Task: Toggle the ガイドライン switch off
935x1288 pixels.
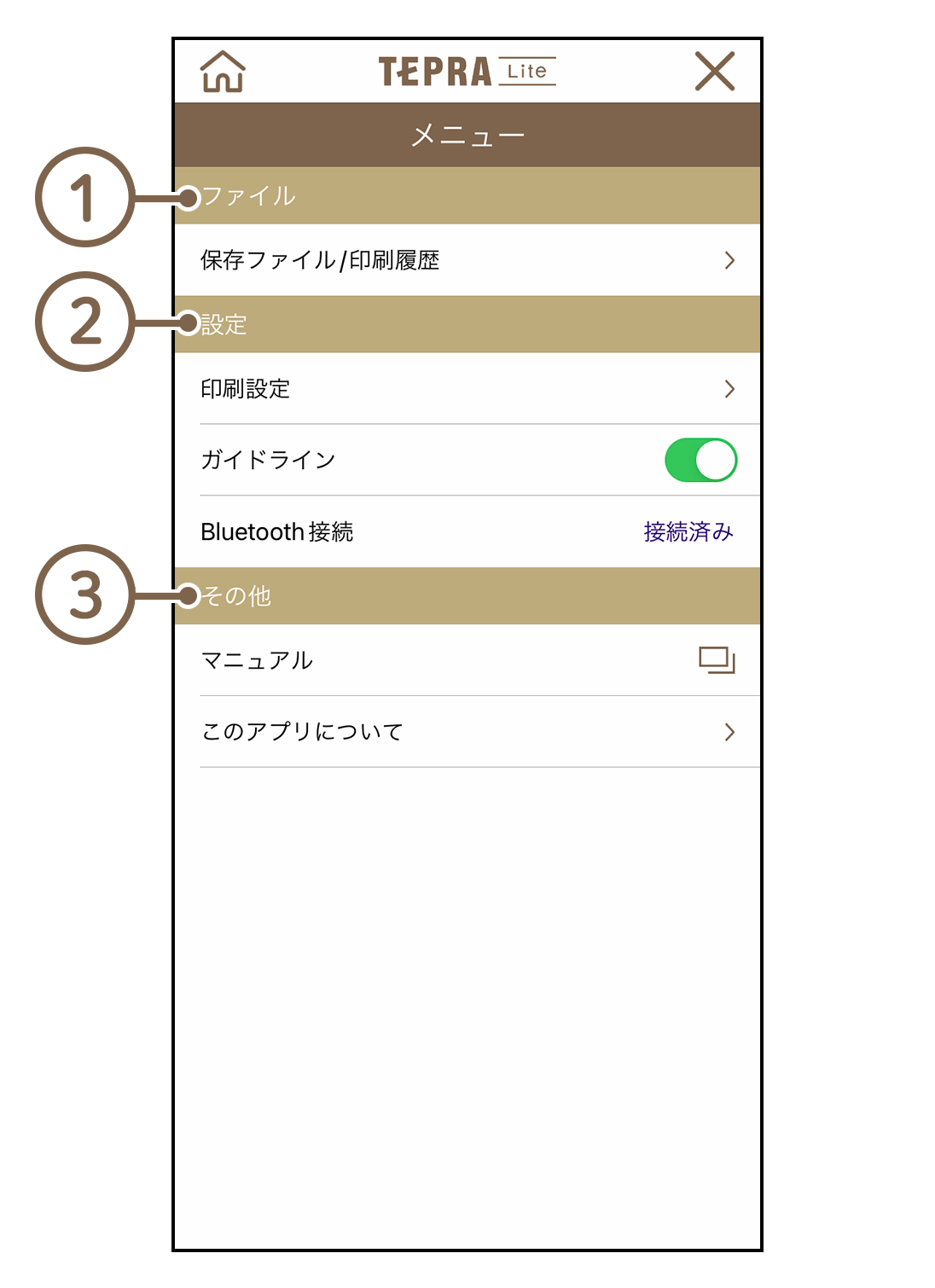Action: tap(700, 461)
